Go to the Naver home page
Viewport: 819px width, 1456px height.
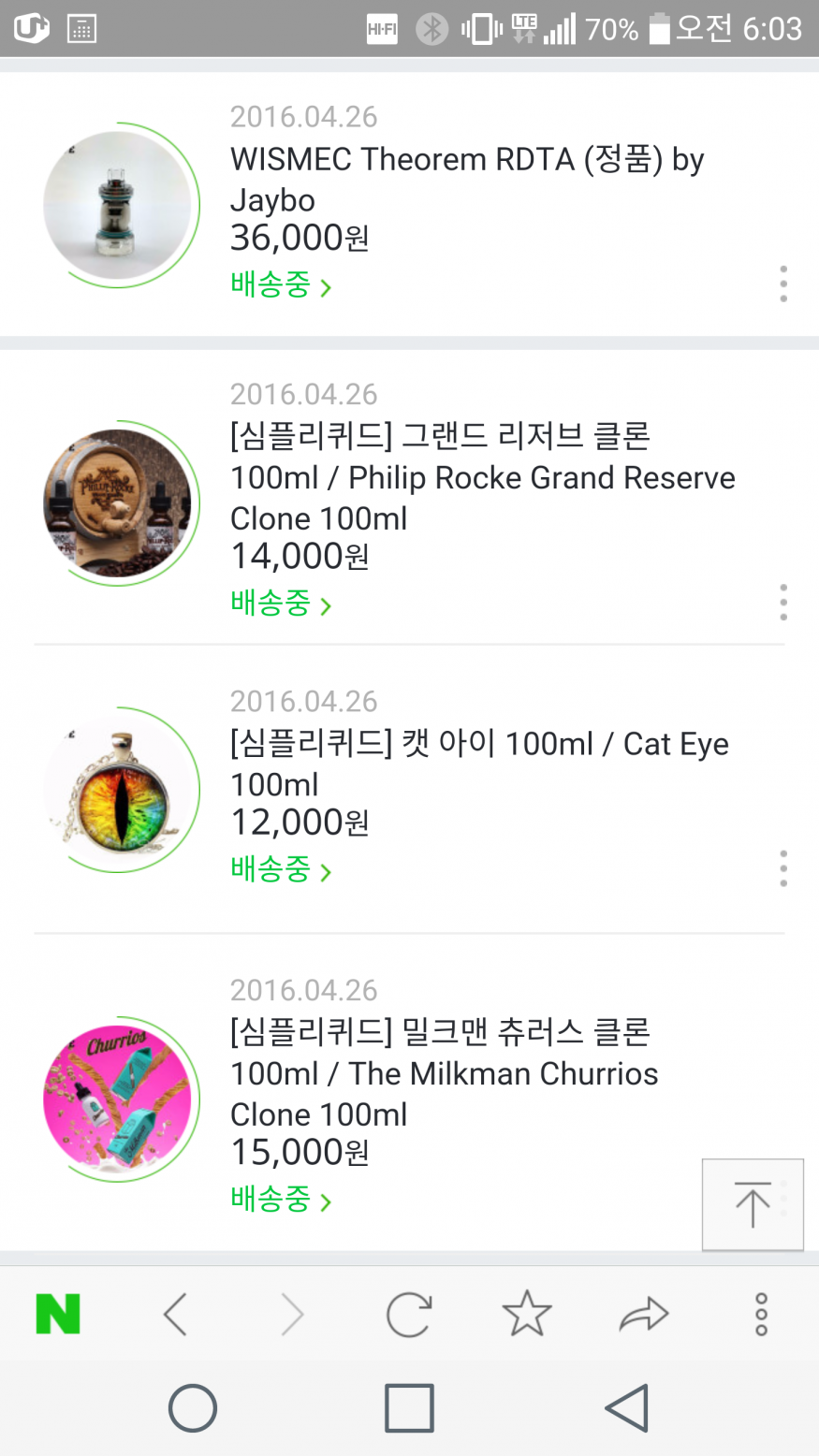[x=58, y=1315]
